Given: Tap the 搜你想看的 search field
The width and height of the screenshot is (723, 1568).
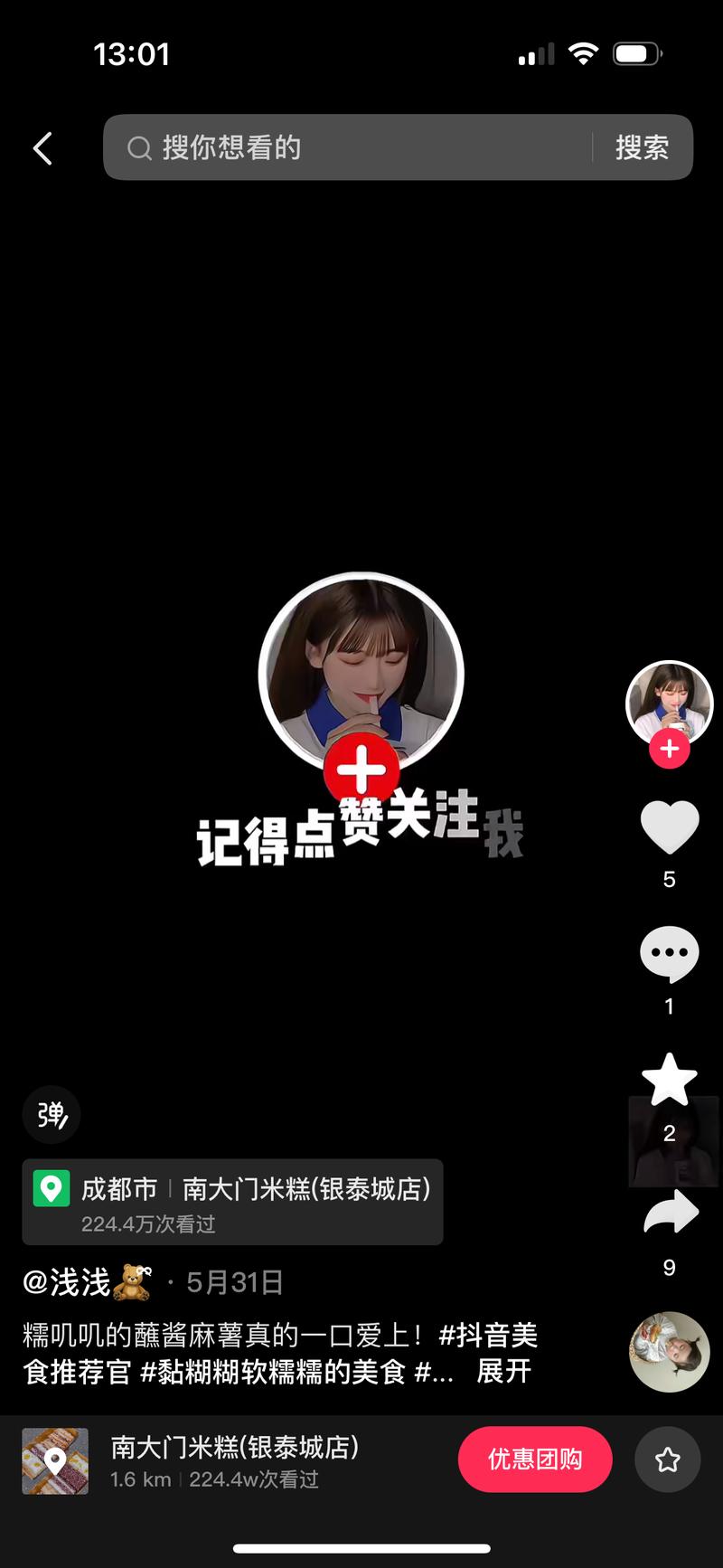Looking at the screenshot, I should point(352,147).
